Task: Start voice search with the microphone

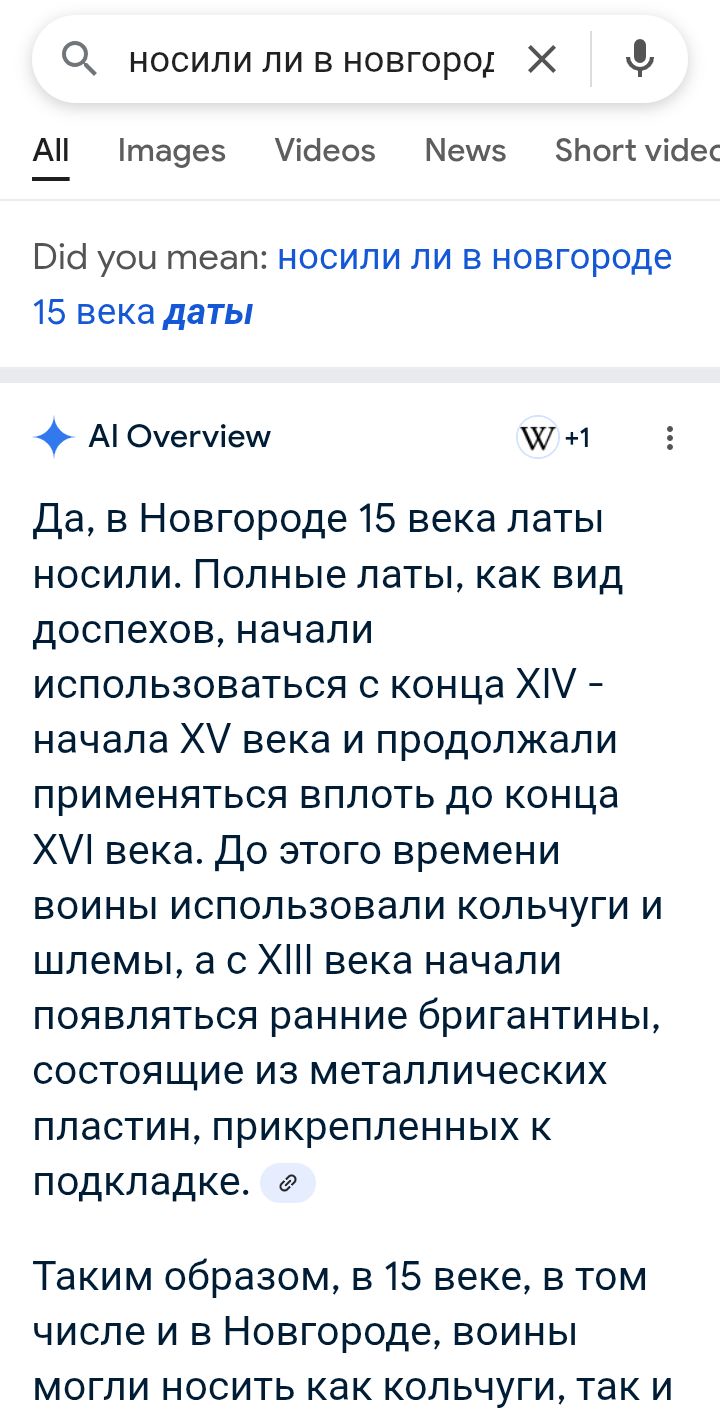Action: 639,61
